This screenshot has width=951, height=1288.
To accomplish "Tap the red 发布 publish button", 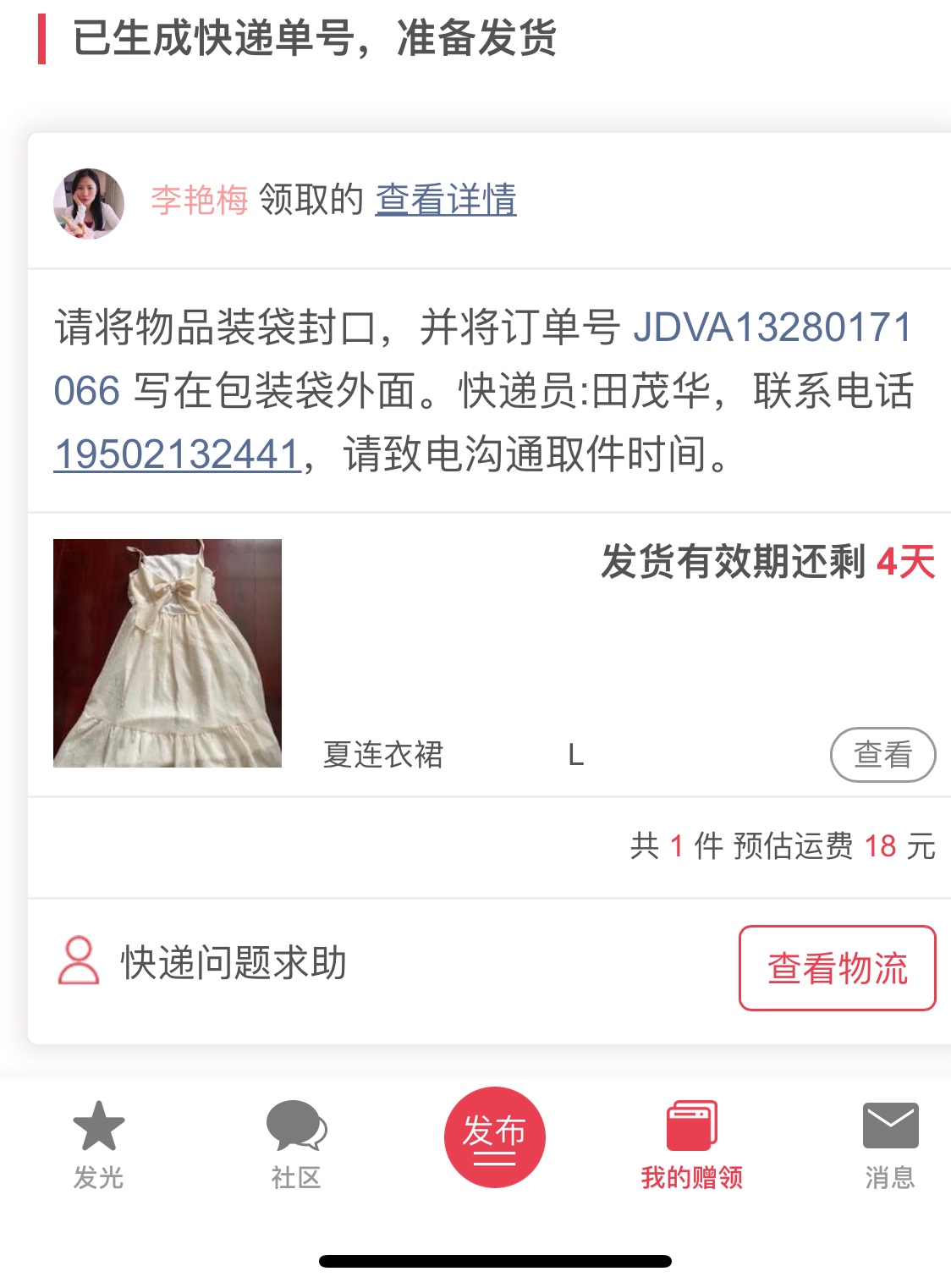I will [x=494, y=1137].
